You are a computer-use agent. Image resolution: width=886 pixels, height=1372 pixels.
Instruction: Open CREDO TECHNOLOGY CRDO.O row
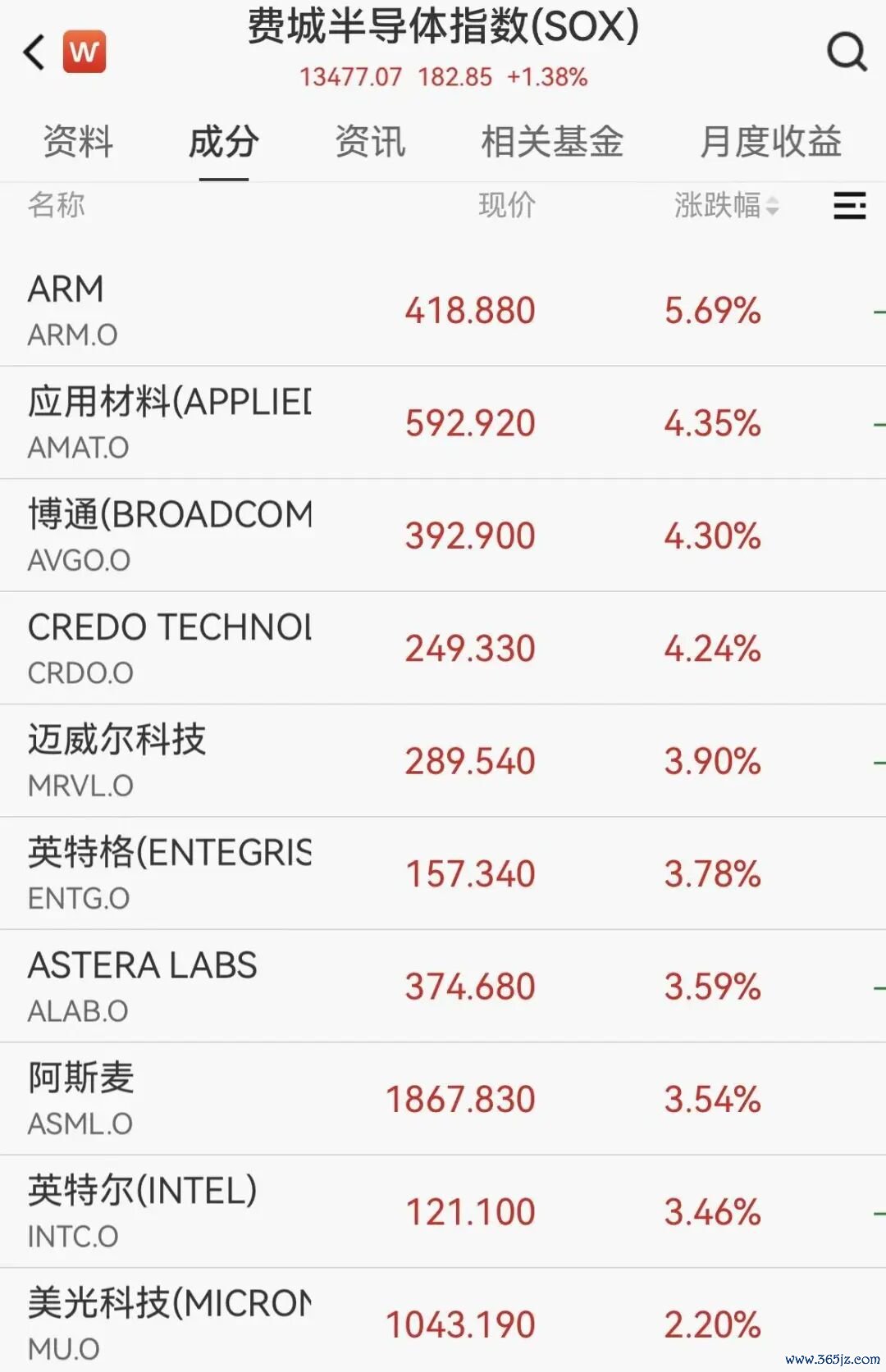click(443, 648)
